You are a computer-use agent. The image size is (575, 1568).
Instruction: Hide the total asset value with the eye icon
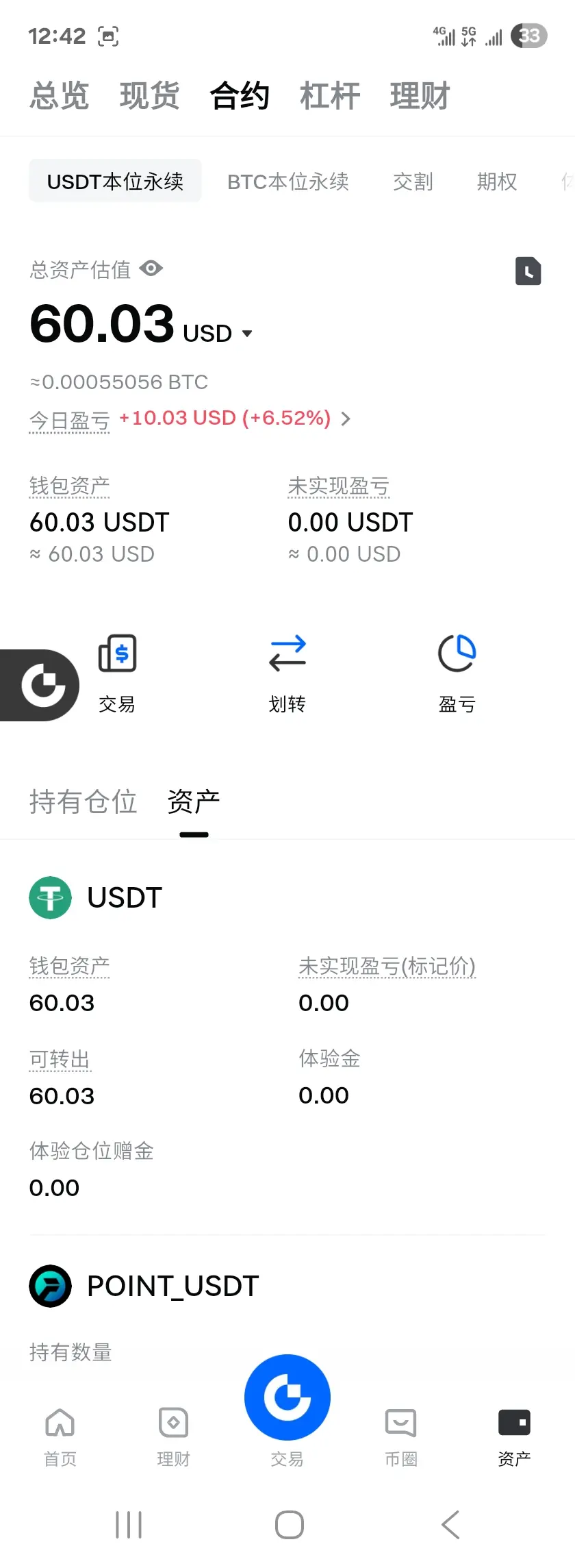151,269
